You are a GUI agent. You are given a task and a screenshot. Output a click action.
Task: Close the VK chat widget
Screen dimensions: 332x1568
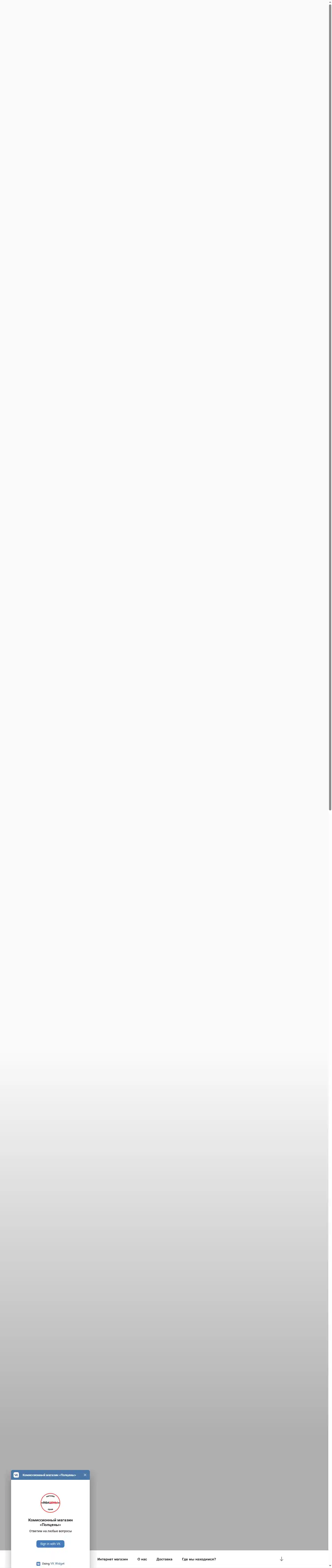(85, 1475)
